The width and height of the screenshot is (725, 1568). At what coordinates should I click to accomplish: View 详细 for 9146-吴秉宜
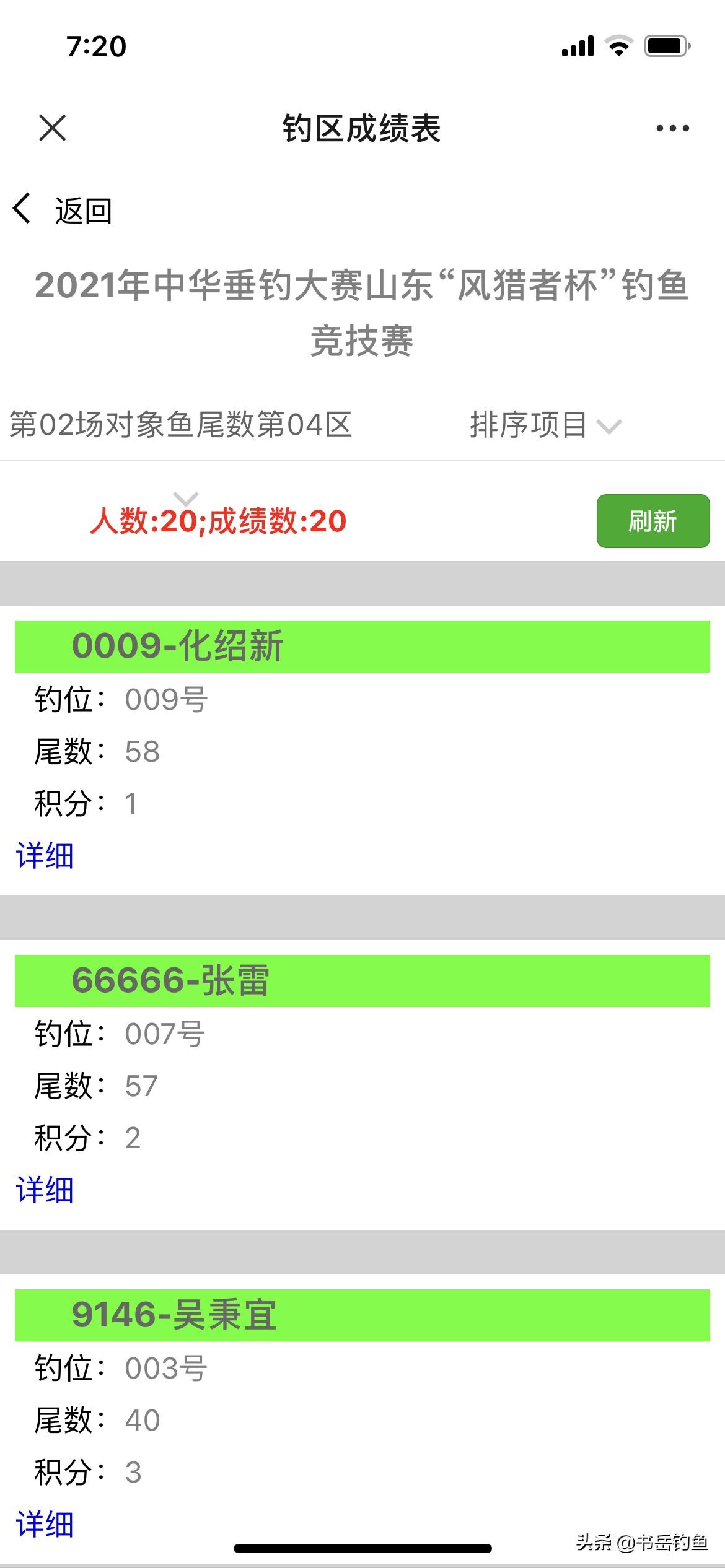coord(45,1524)
